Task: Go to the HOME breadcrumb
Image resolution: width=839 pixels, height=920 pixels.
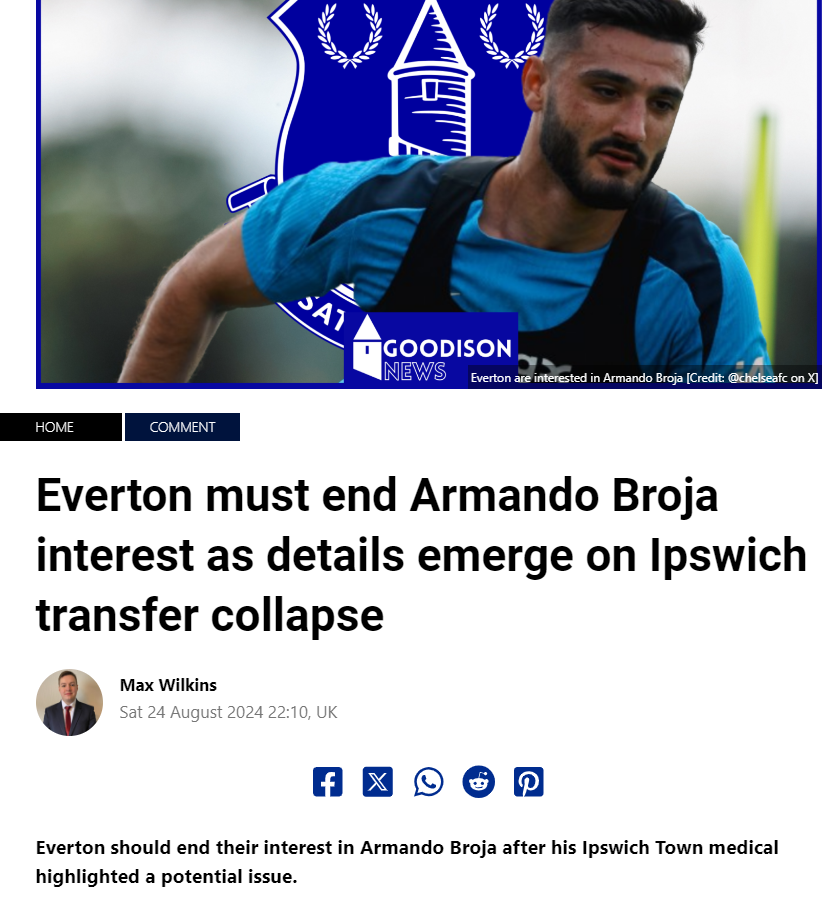Action: [55, 427]
